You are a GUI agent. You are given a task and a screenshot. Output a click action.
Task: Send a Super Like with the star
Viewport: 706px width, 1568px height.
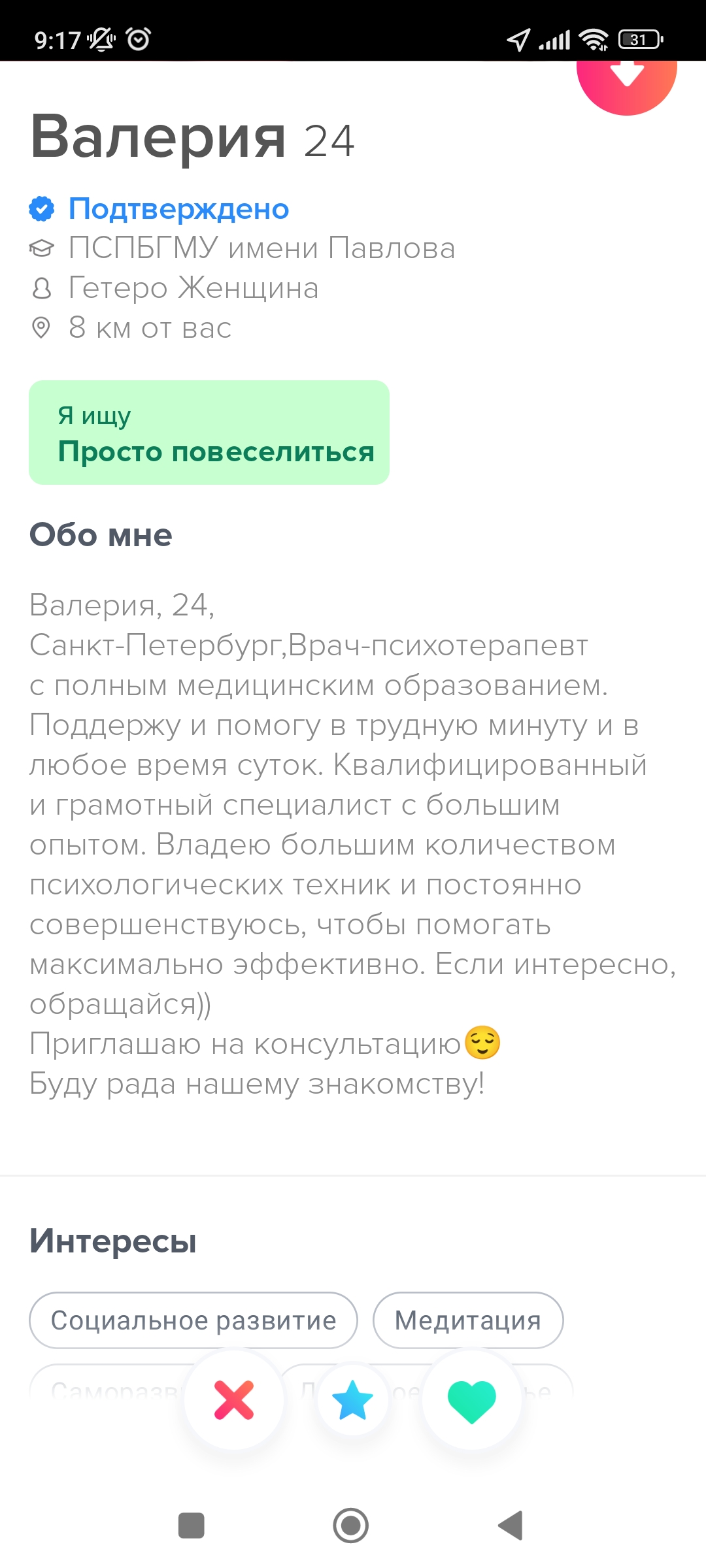353,1400
